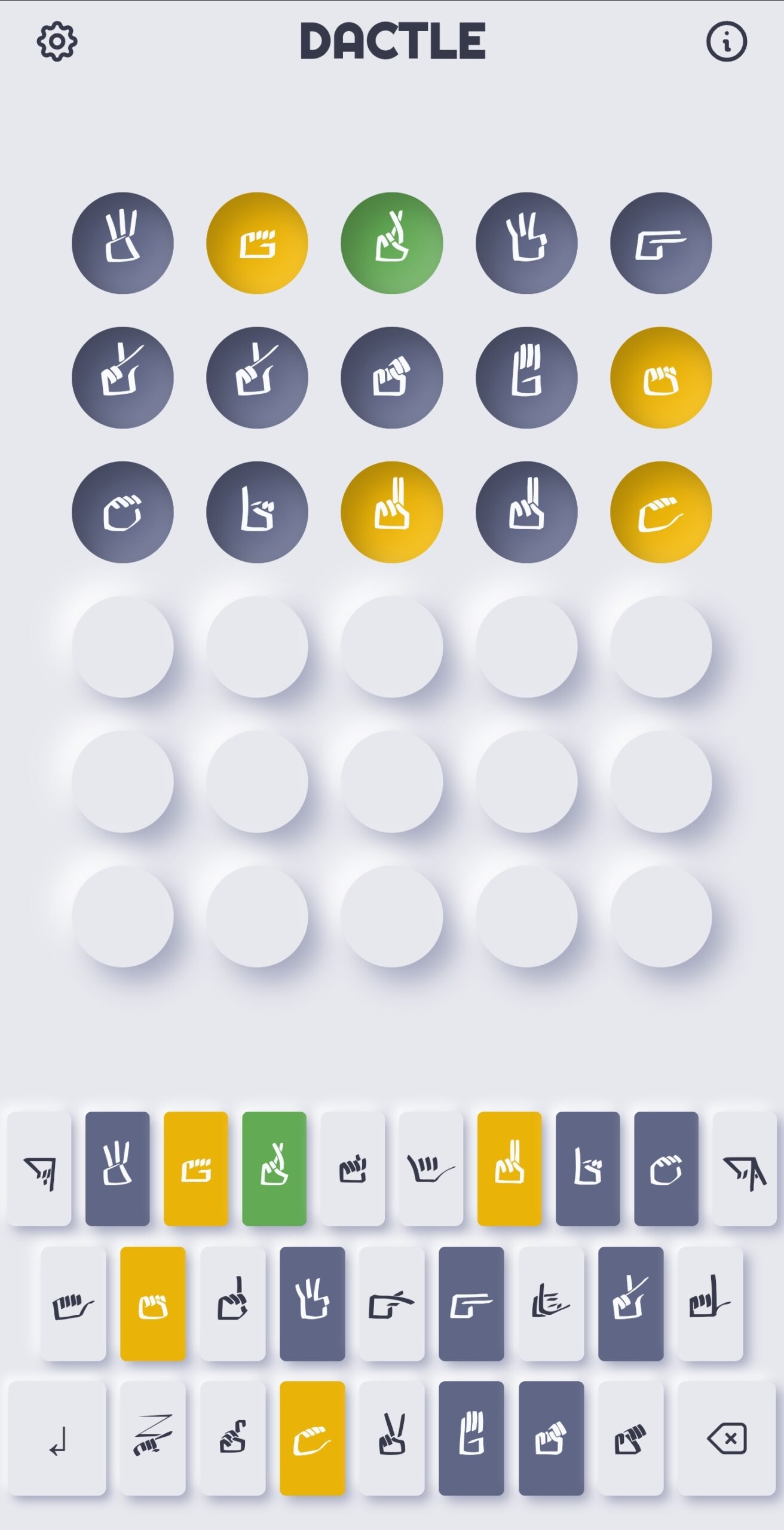Tap the D sign key
The image size is (784, 1530).
[232, 1303]
